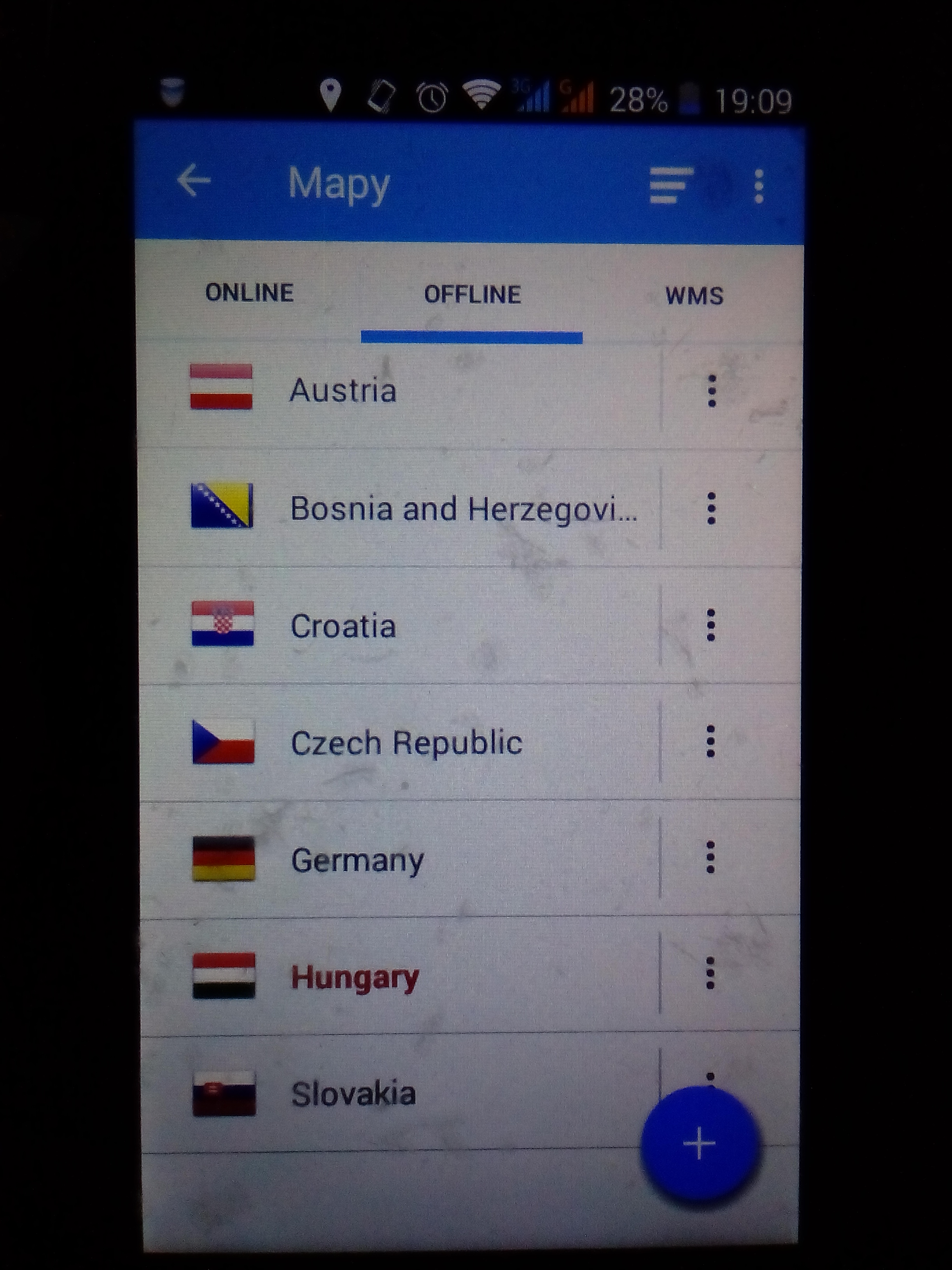This screenshot has width=952, height=1270.
Task: Go back using the arrow
Action: (194, 181)
